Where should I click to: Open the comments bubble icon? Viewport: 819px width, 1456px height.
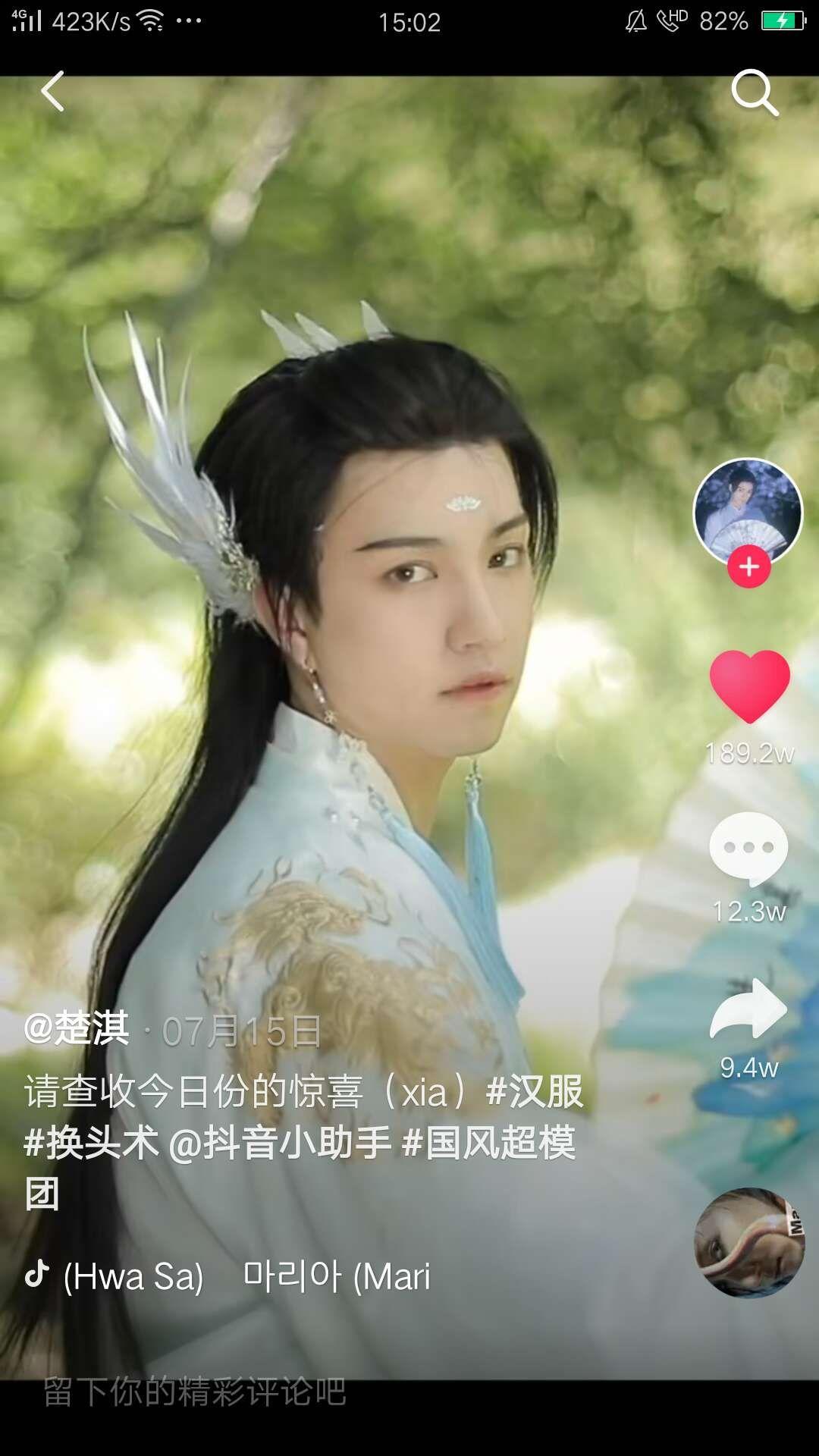tap(749, 849)
